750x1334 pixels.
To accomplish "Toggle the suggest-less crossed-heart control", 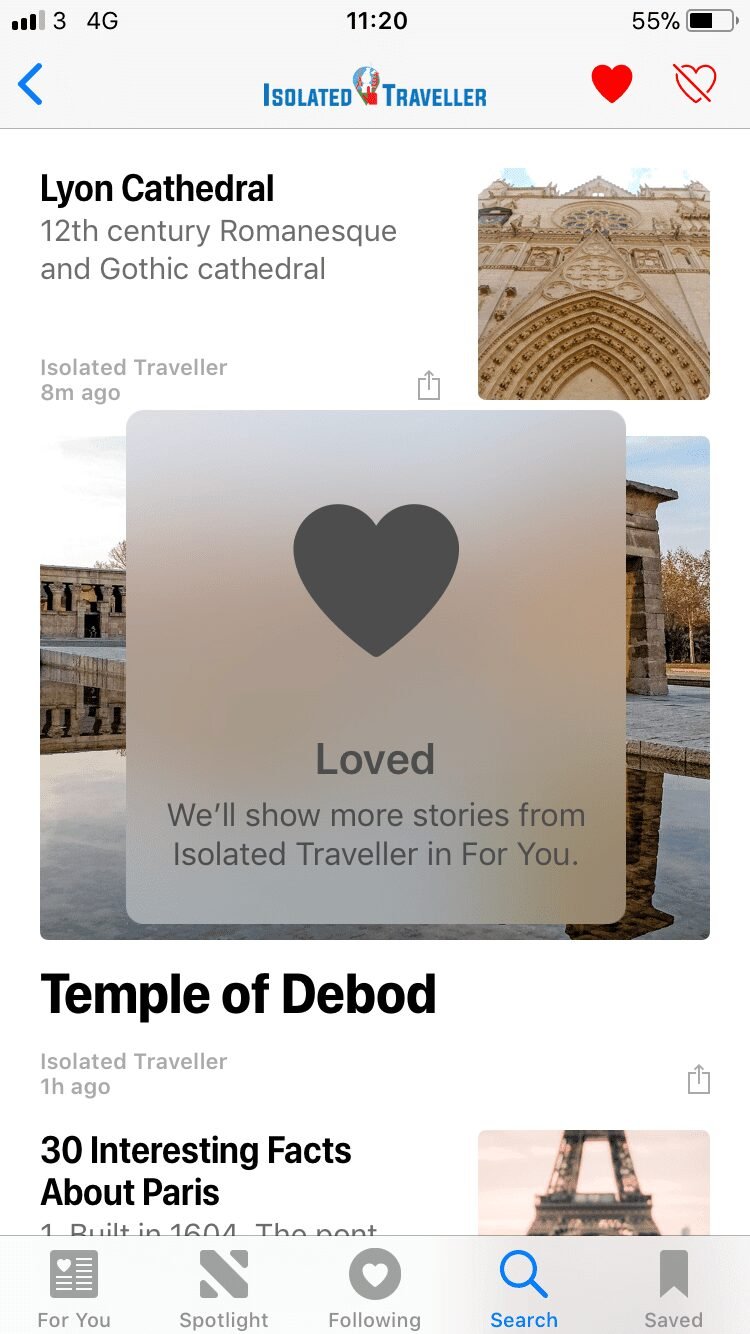I will coord(696,84).
